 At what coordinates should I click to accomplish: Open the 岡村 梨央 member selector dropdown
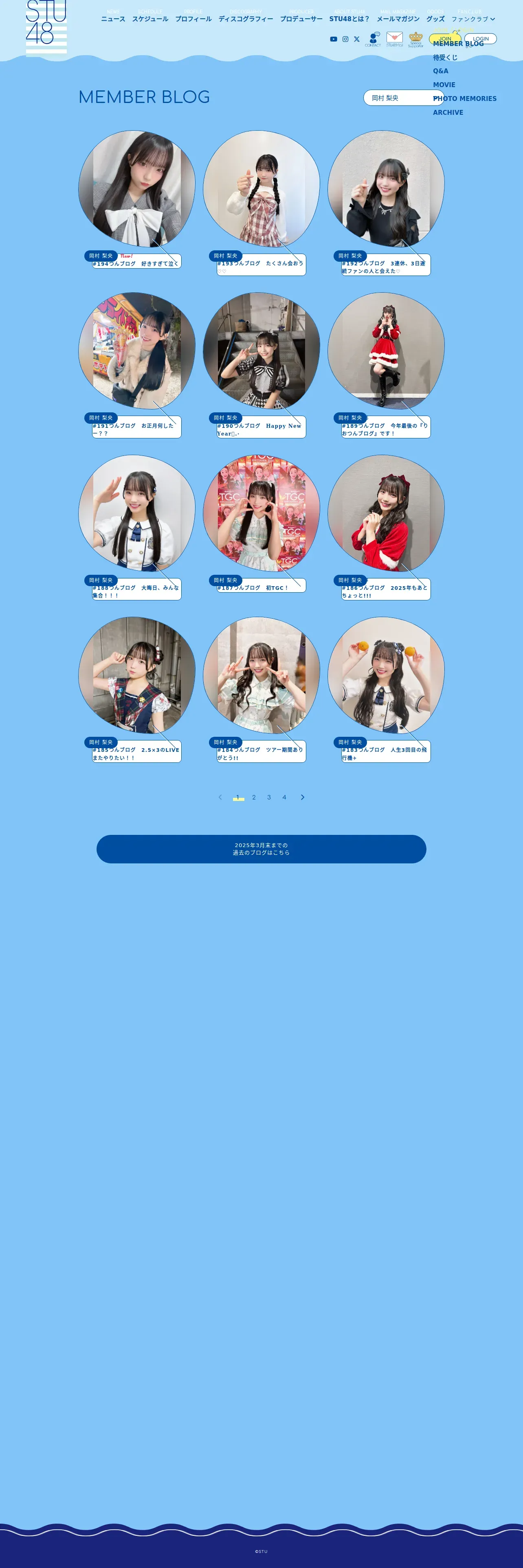pyautogui.click(x=404, y=98)
